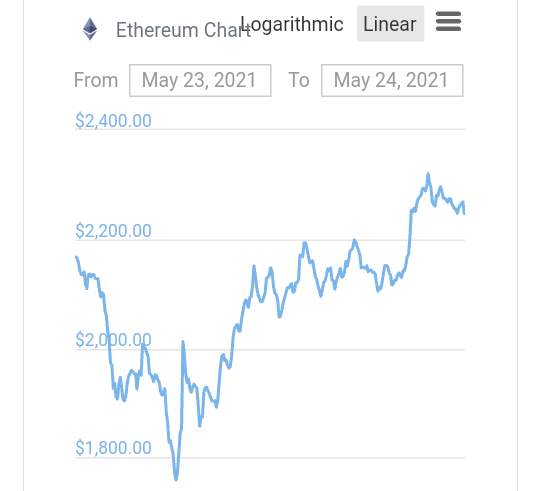Switch chart to Logarithmic scale

pyautogui.click(x=292, y=24)
